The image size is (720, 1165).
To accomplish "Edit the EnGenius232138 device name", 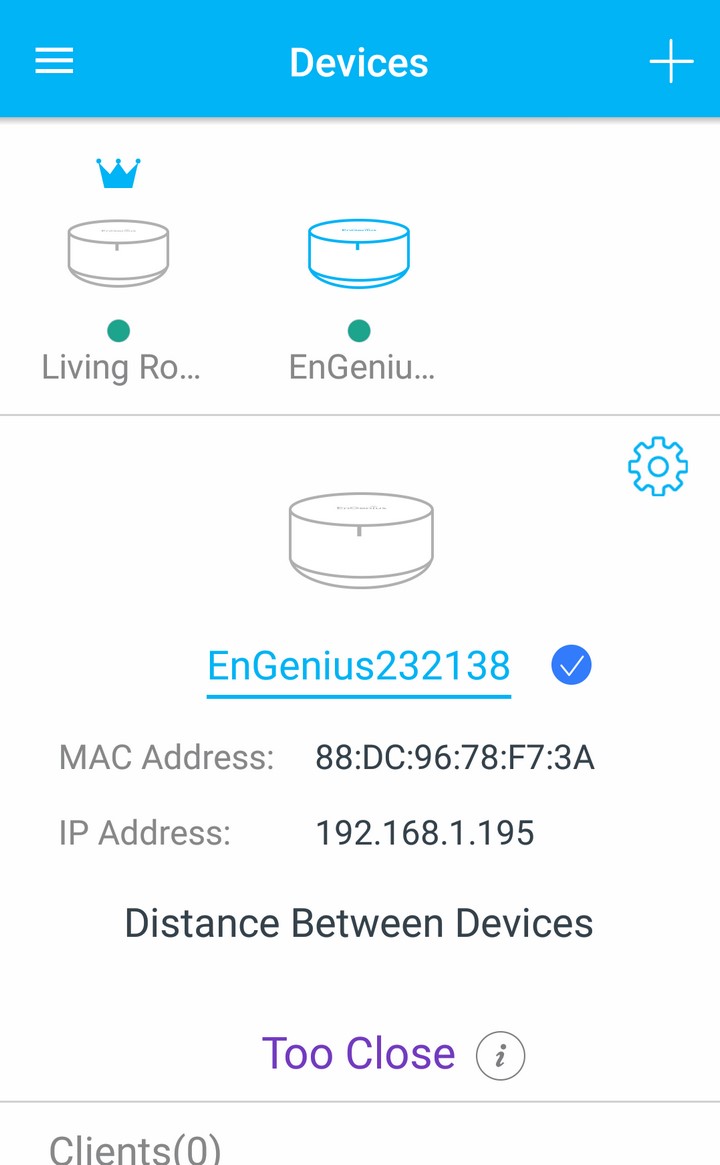I will (x=359, y=666).
